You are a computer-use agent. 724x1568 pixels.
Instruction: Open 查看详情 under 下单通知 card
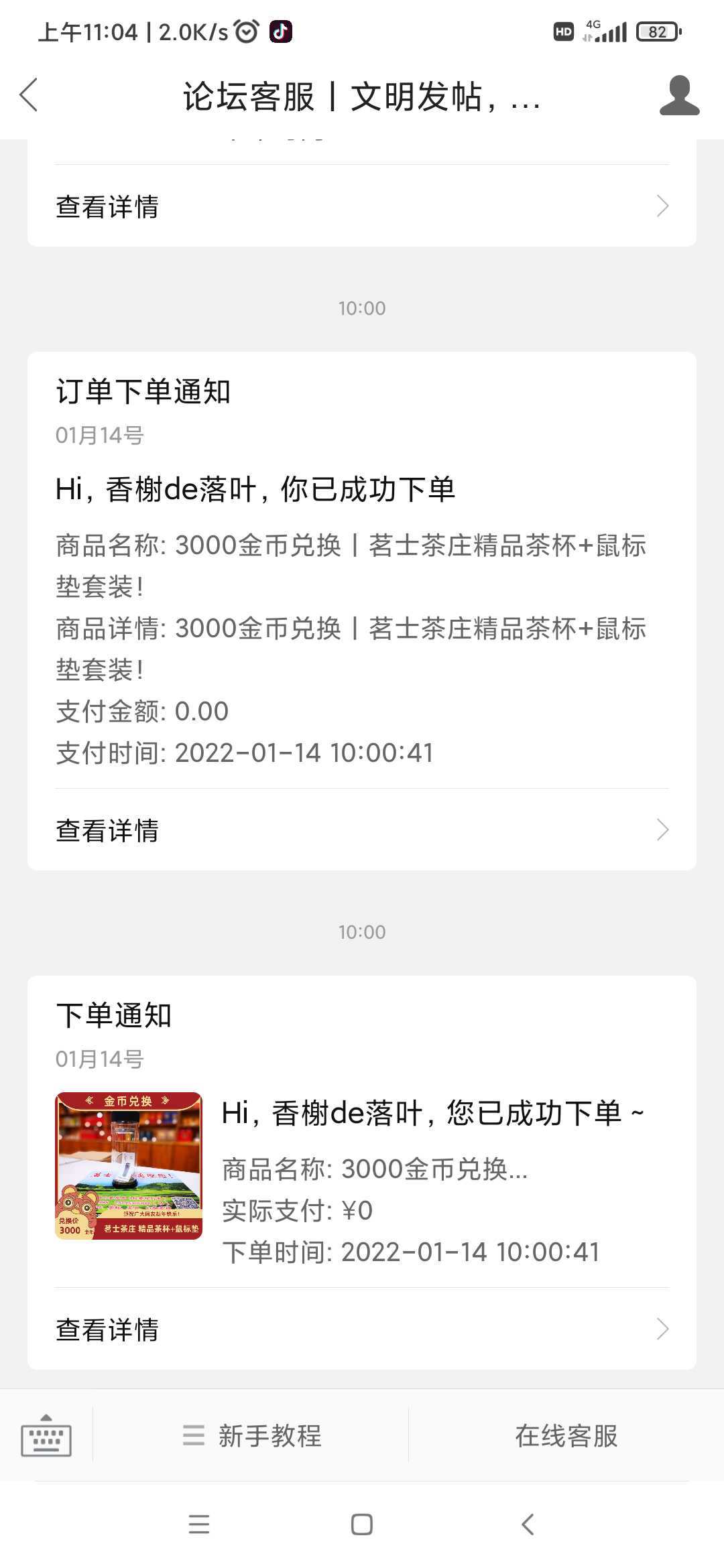click(x=362, y=1329)
